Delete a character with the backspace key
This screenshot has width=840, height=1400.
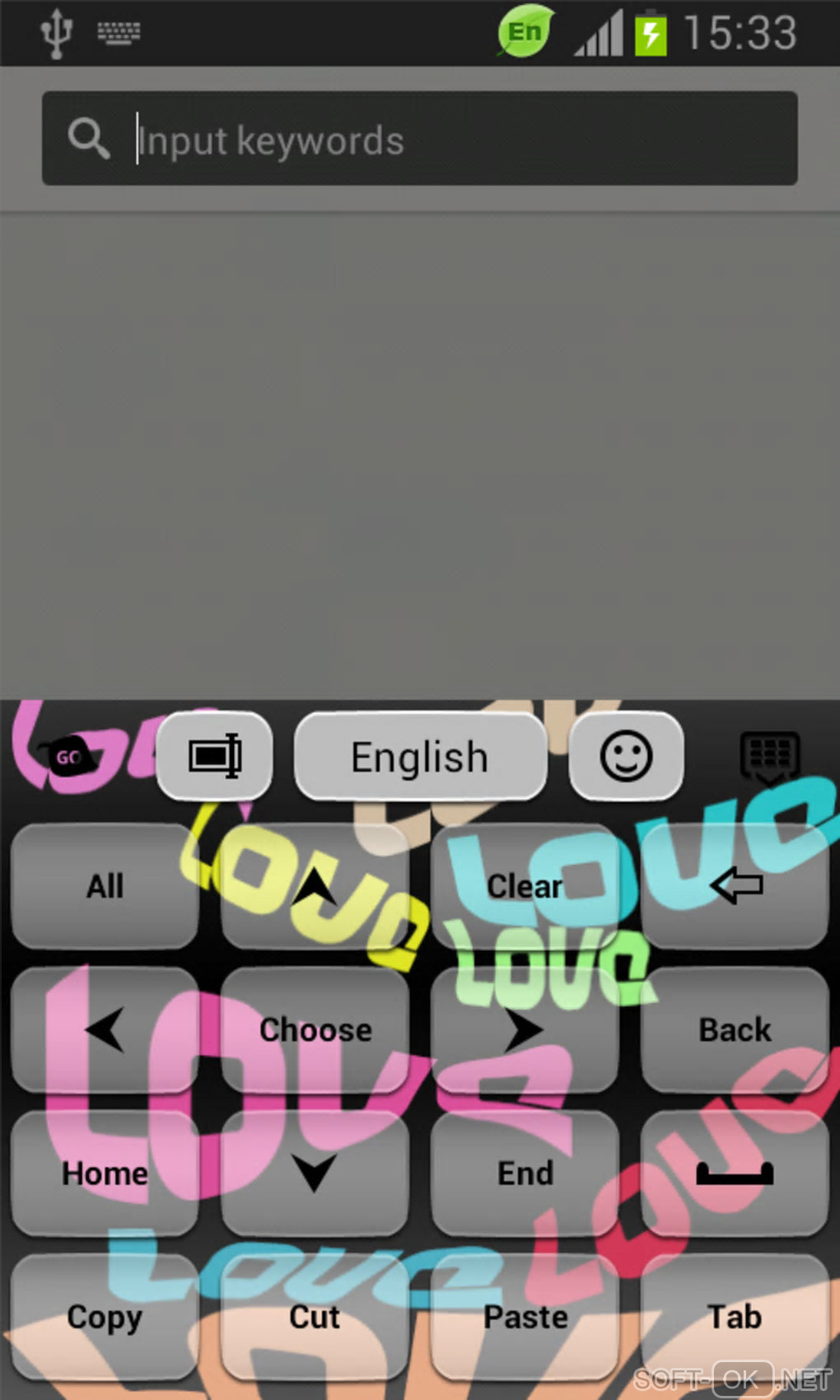click(735, 886)
